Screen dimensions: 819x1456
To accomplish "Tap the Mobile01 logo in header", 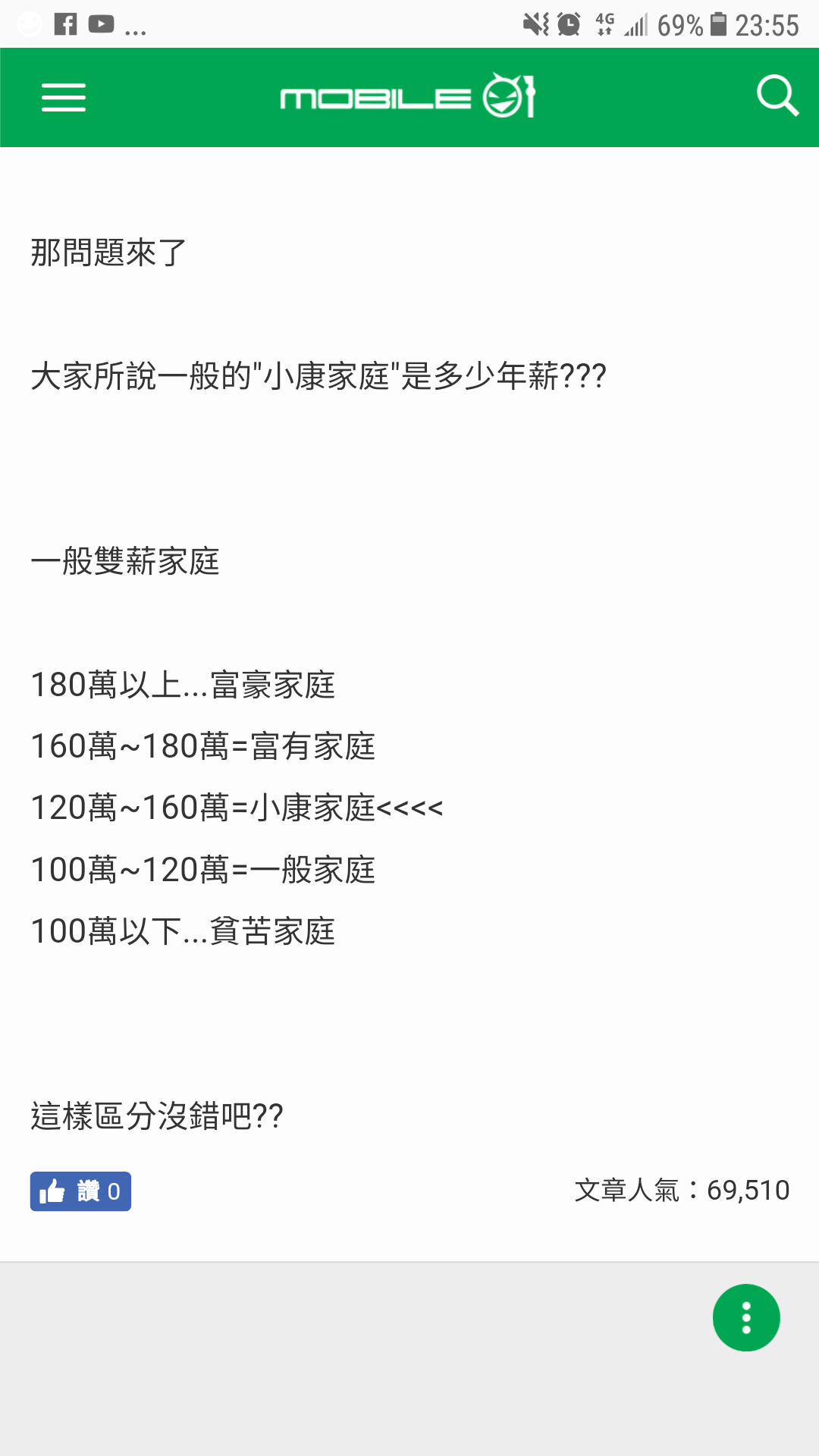I will [x=408, y=96].
